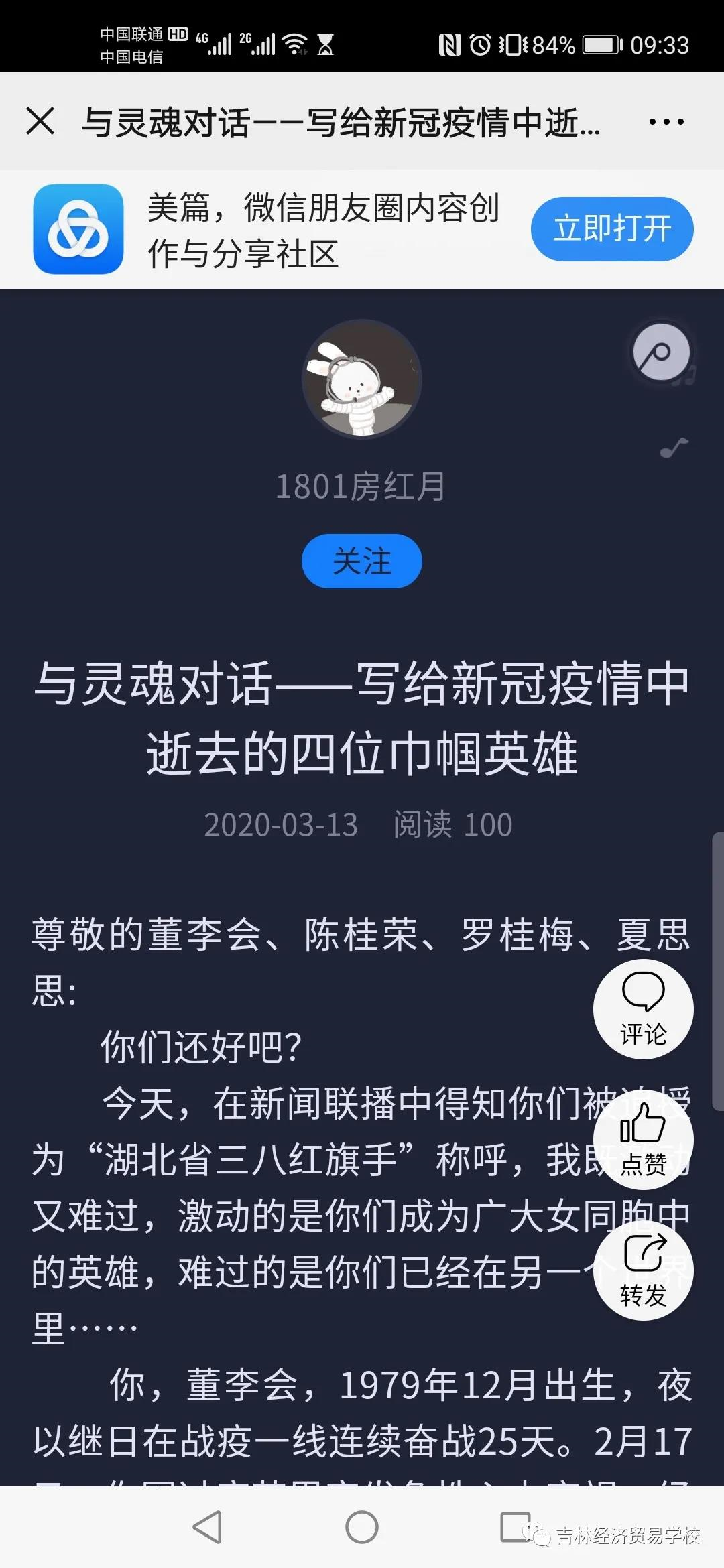Open the 评论 comment button
Image resolution: width=724 pixels, height=1568 pixels.
coord(643,1008)
